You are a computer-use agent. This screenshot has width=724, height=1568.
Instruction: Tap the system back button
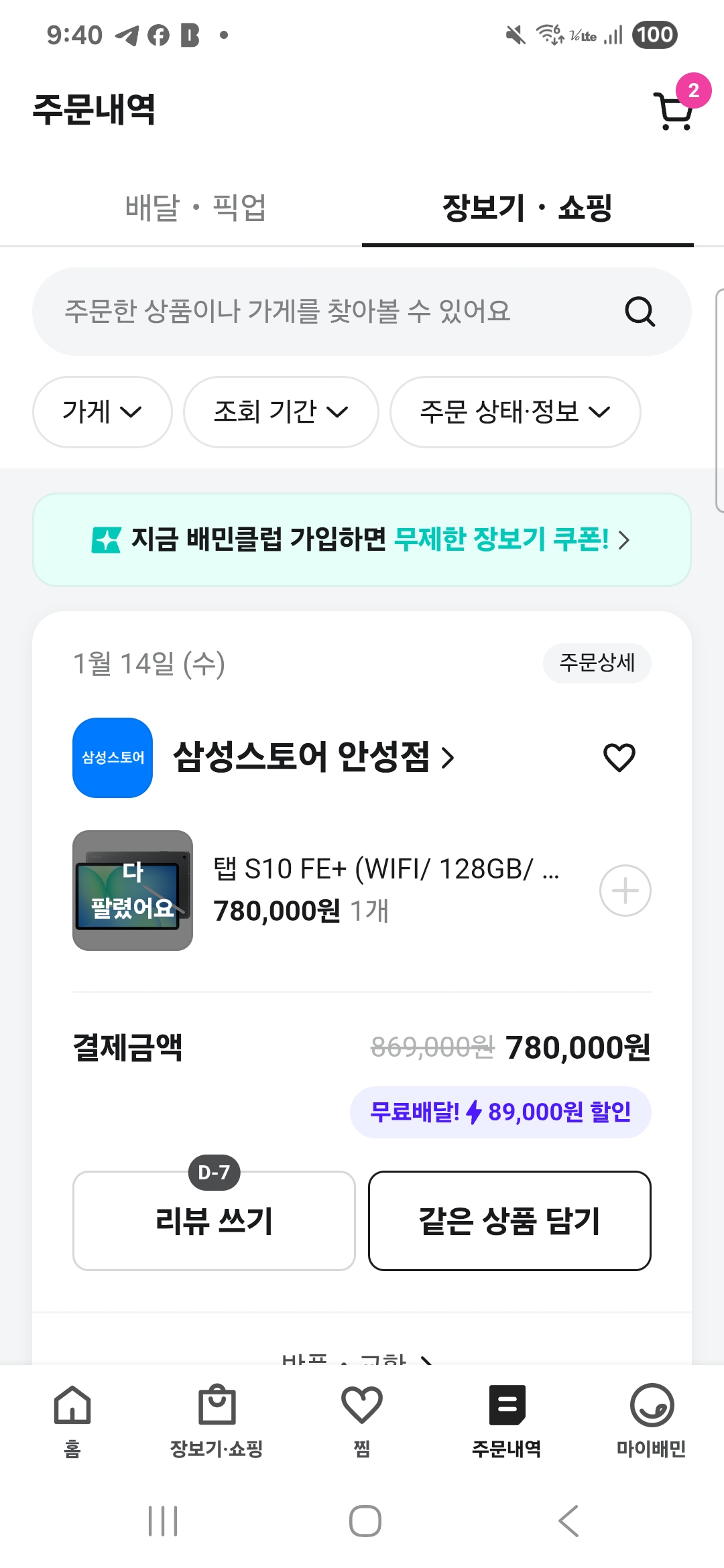coord(568,1520)
